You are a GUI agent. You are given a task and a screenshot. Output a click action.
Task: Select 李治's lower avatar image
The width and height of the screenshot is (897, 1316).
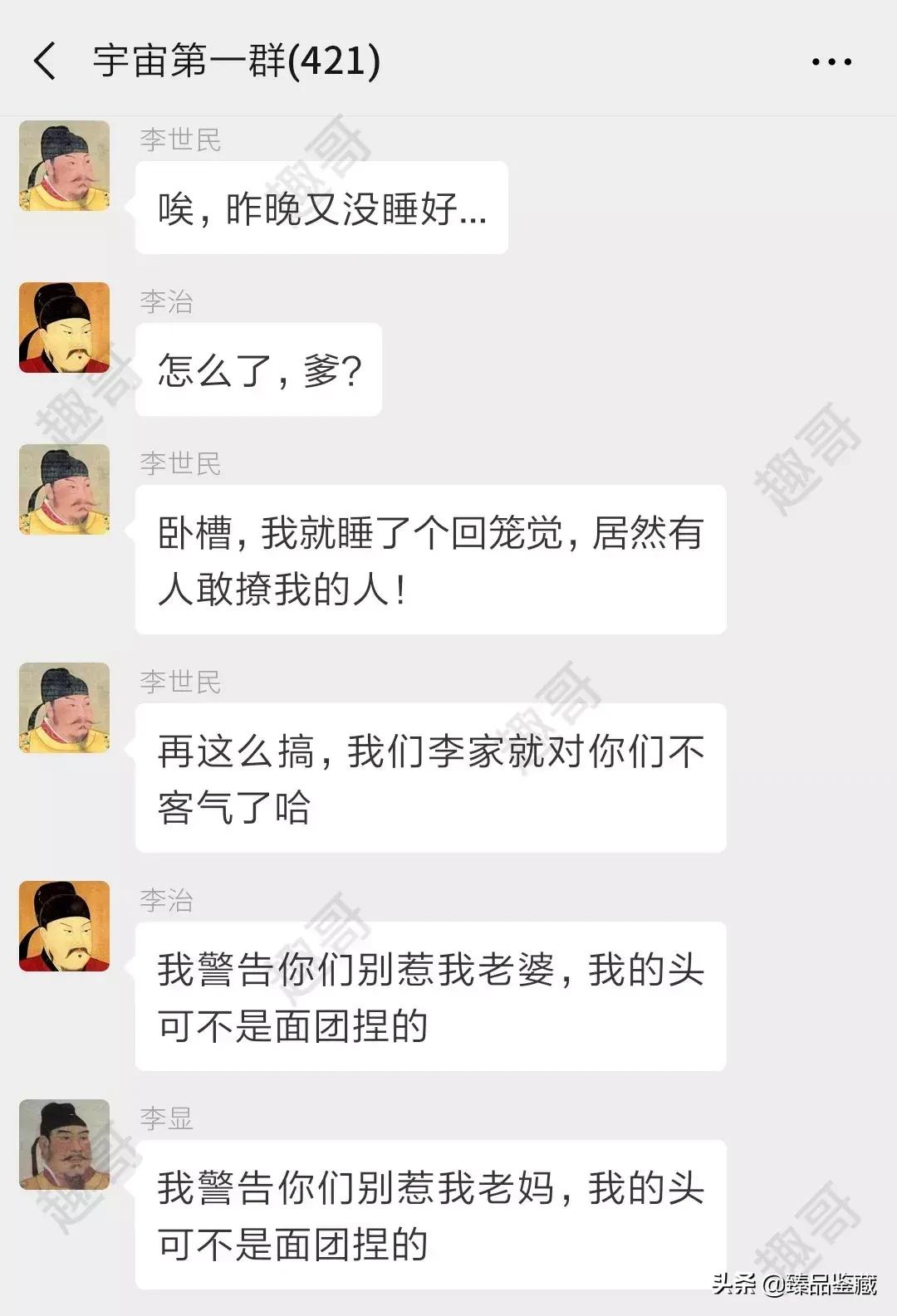coord(62,926)
